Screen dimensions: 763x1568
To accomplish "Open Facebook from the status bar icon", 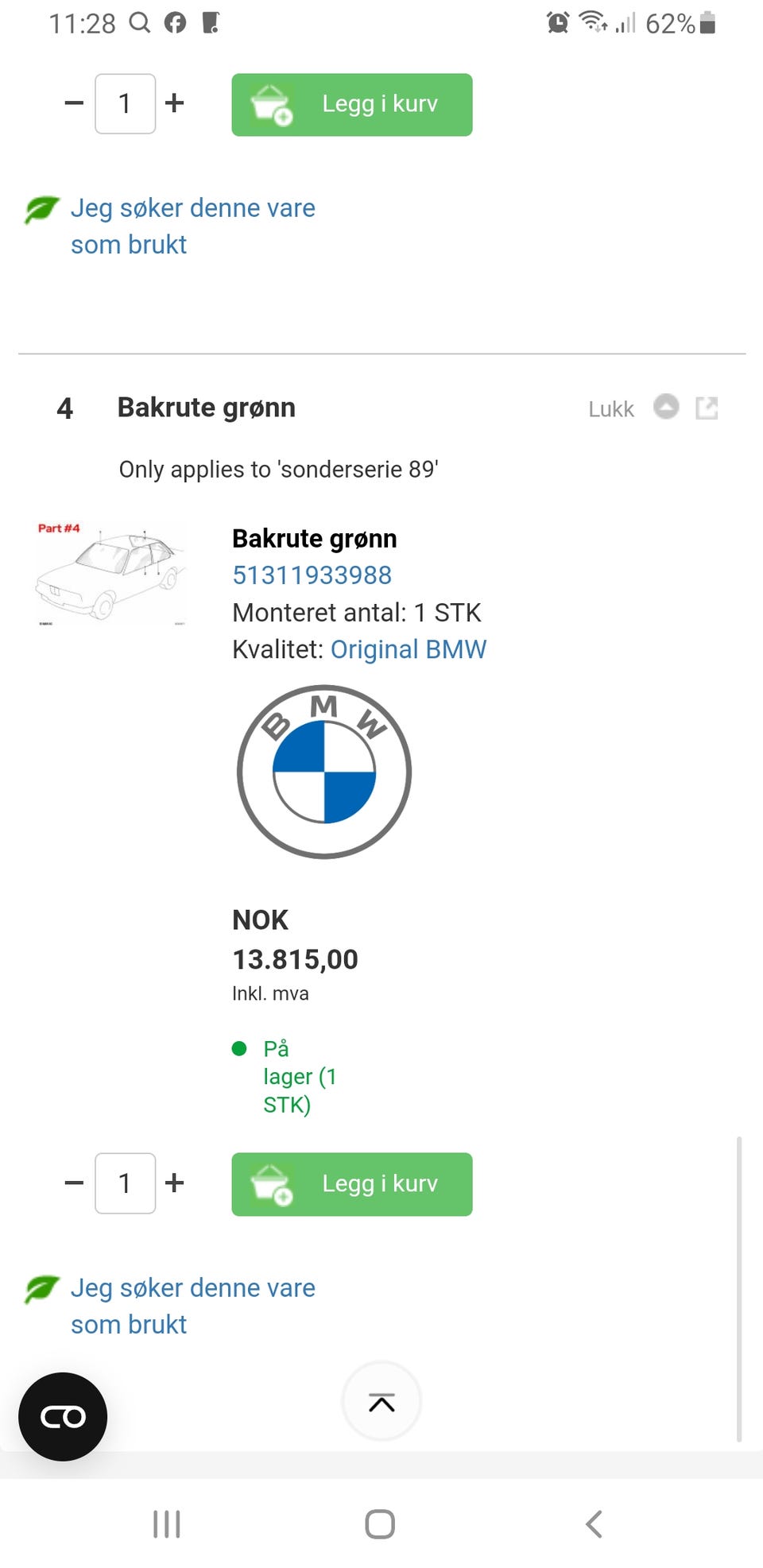I will point(176,22).
